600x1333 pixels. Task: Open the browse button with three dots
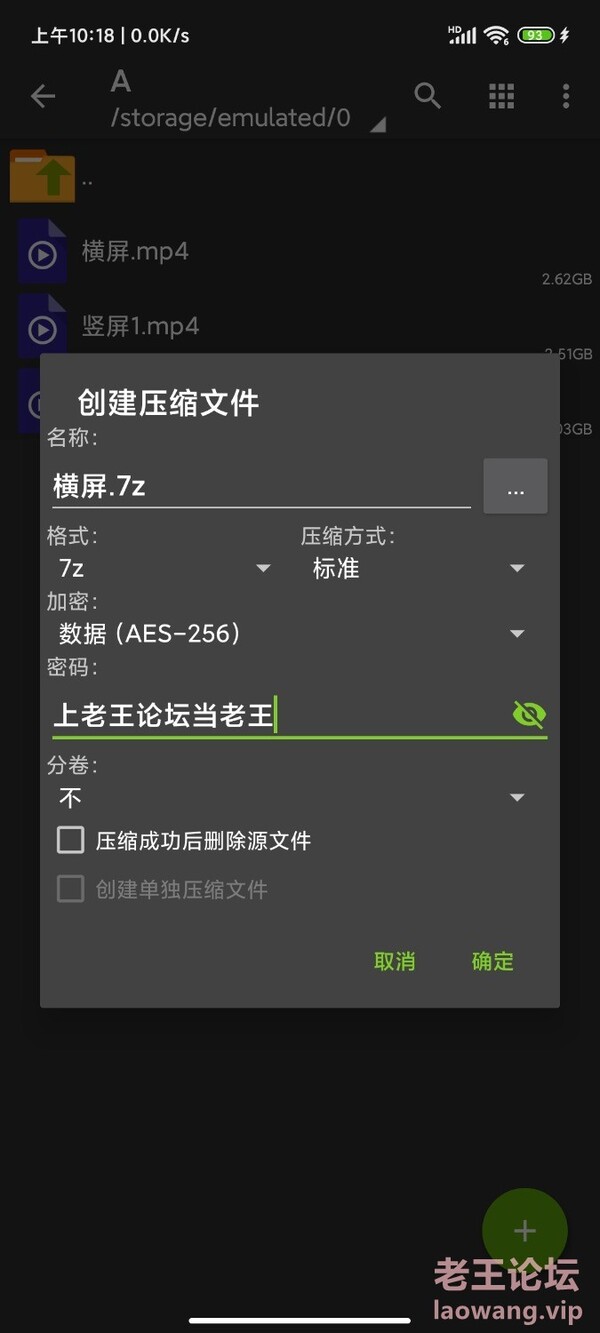(x=515, y=487)
